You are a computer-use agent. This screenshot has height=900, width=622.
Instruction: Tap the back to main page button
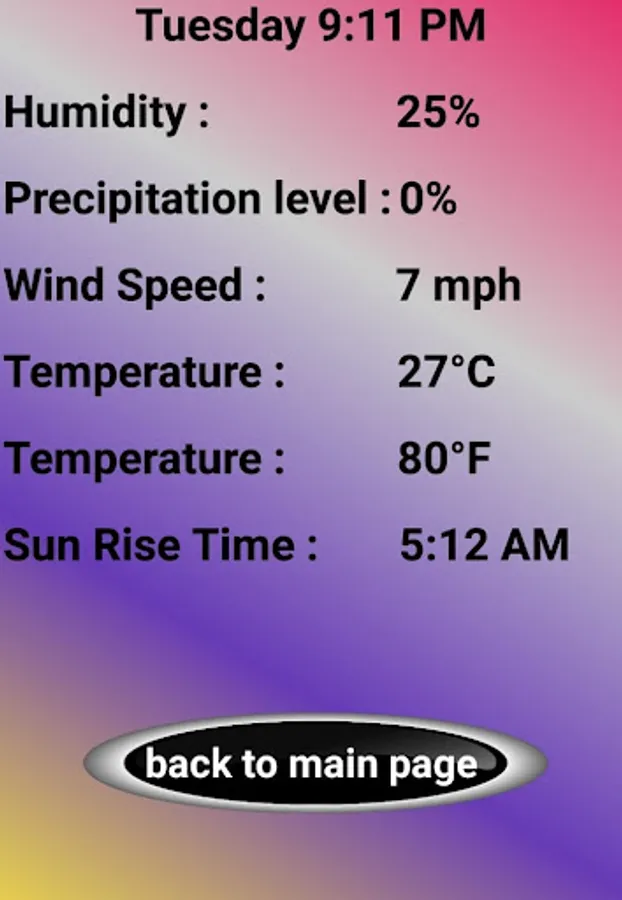pos(315,763)
